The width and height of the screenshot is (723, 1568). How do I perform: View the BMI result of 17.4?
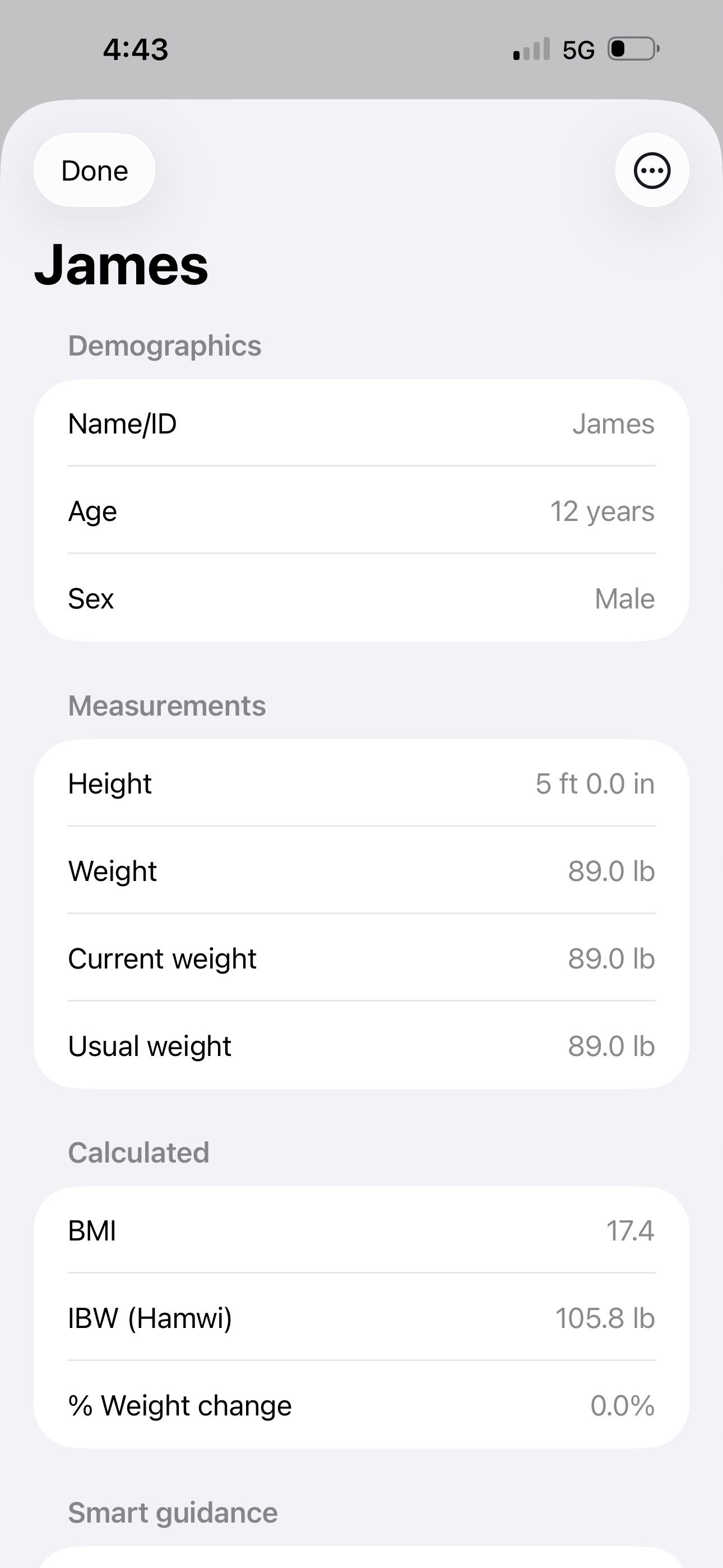coord(361,1231)
